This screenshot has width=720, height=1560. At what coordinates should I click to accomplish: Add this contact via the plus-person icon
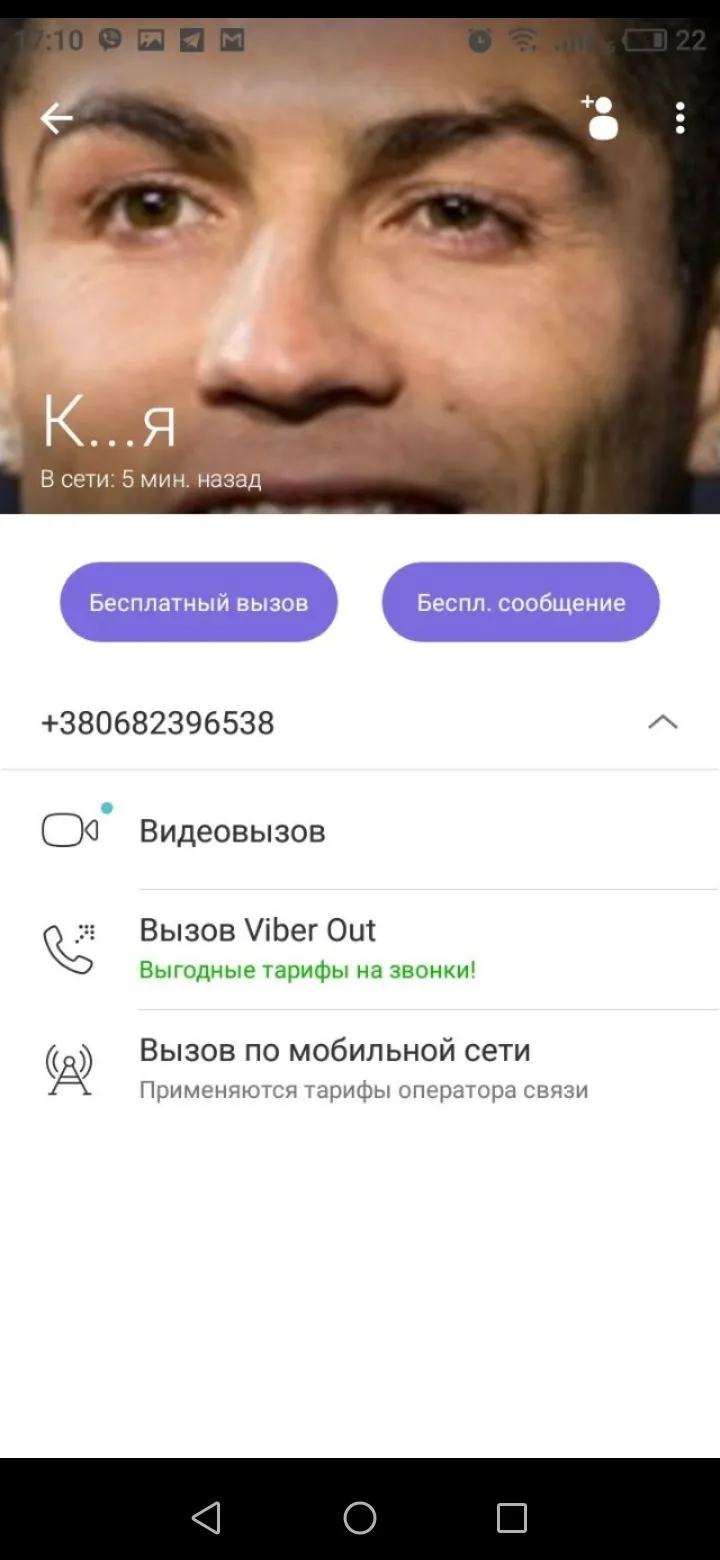pyautogui.click(x=600, y=118)
